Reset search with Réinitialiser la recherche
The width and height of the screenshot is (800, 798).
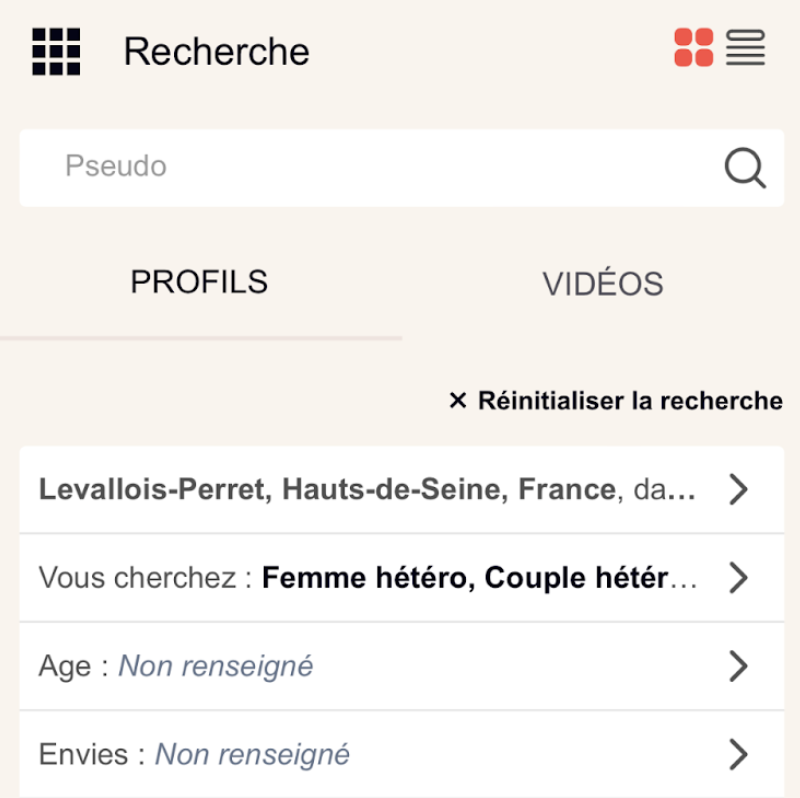[x=616, y=401]
